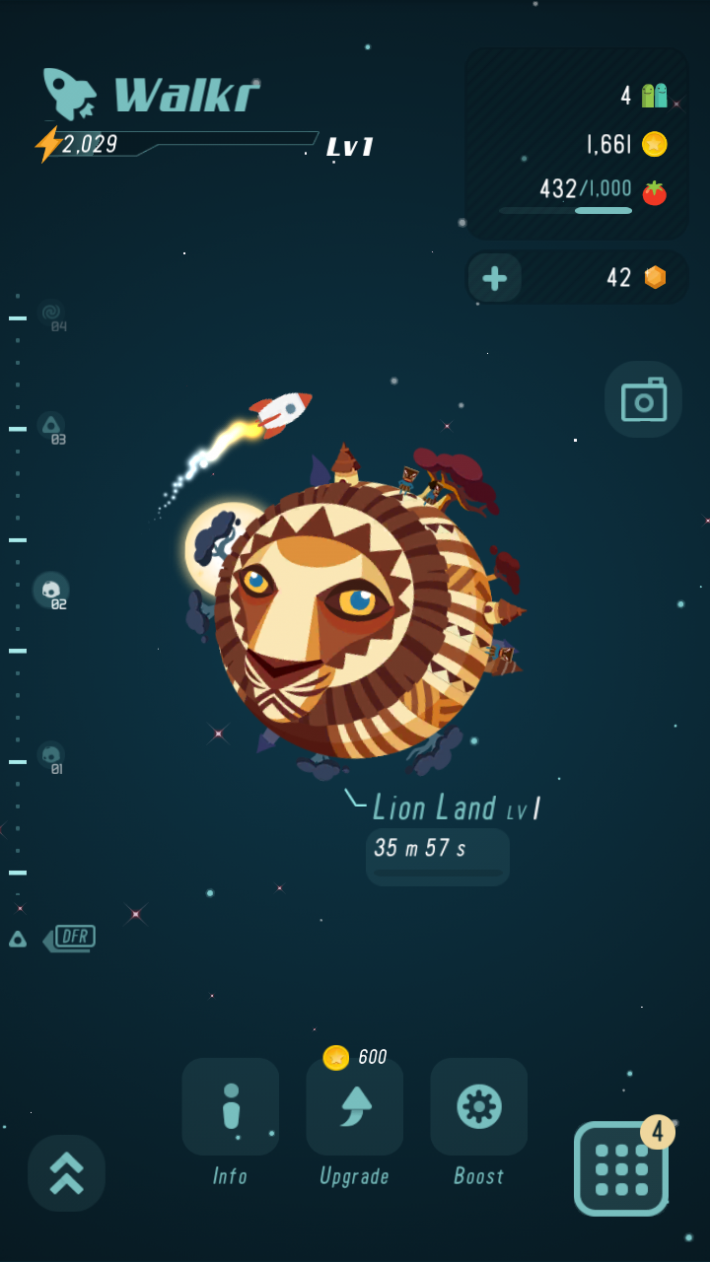Tap the Boost gear button
Image resolution: width=710 pixels, height=1262 pixels.
click(478, 1107)
